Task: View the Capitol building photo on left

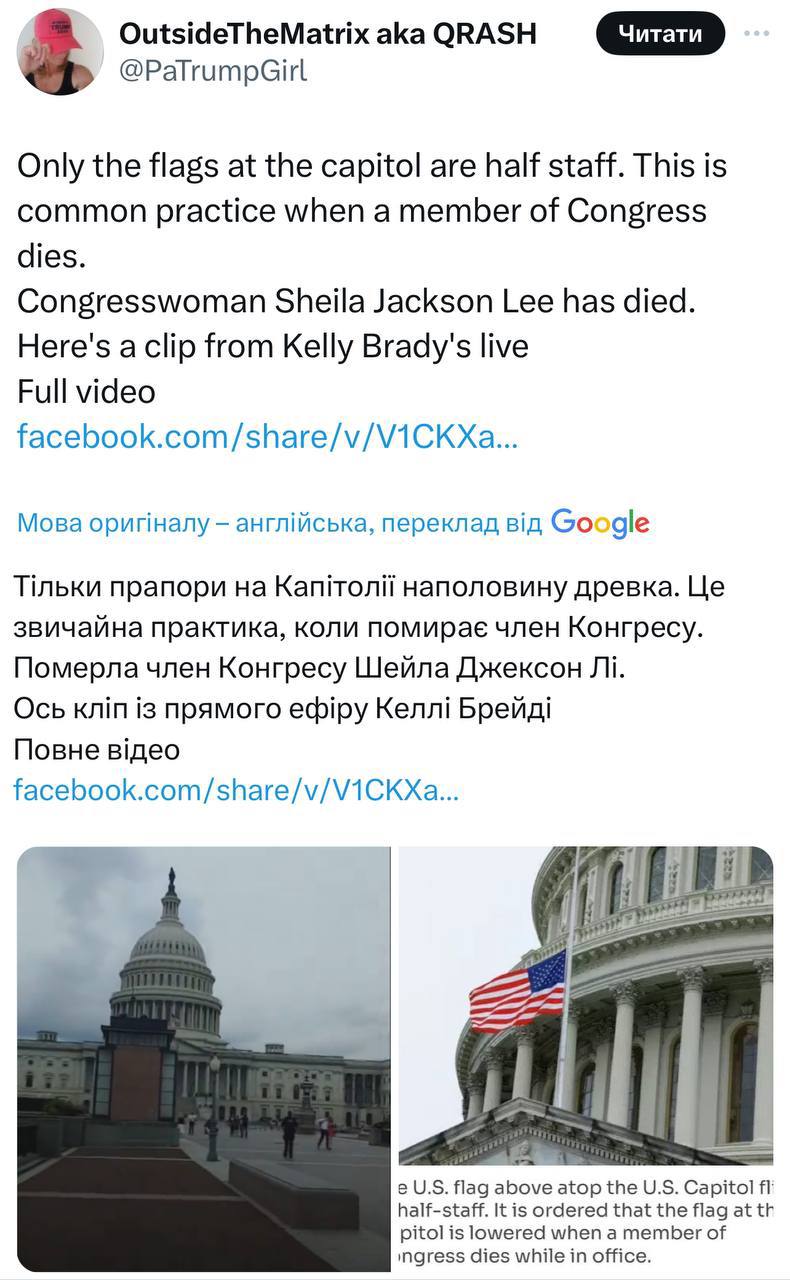Action: (x=204, y=1058)
